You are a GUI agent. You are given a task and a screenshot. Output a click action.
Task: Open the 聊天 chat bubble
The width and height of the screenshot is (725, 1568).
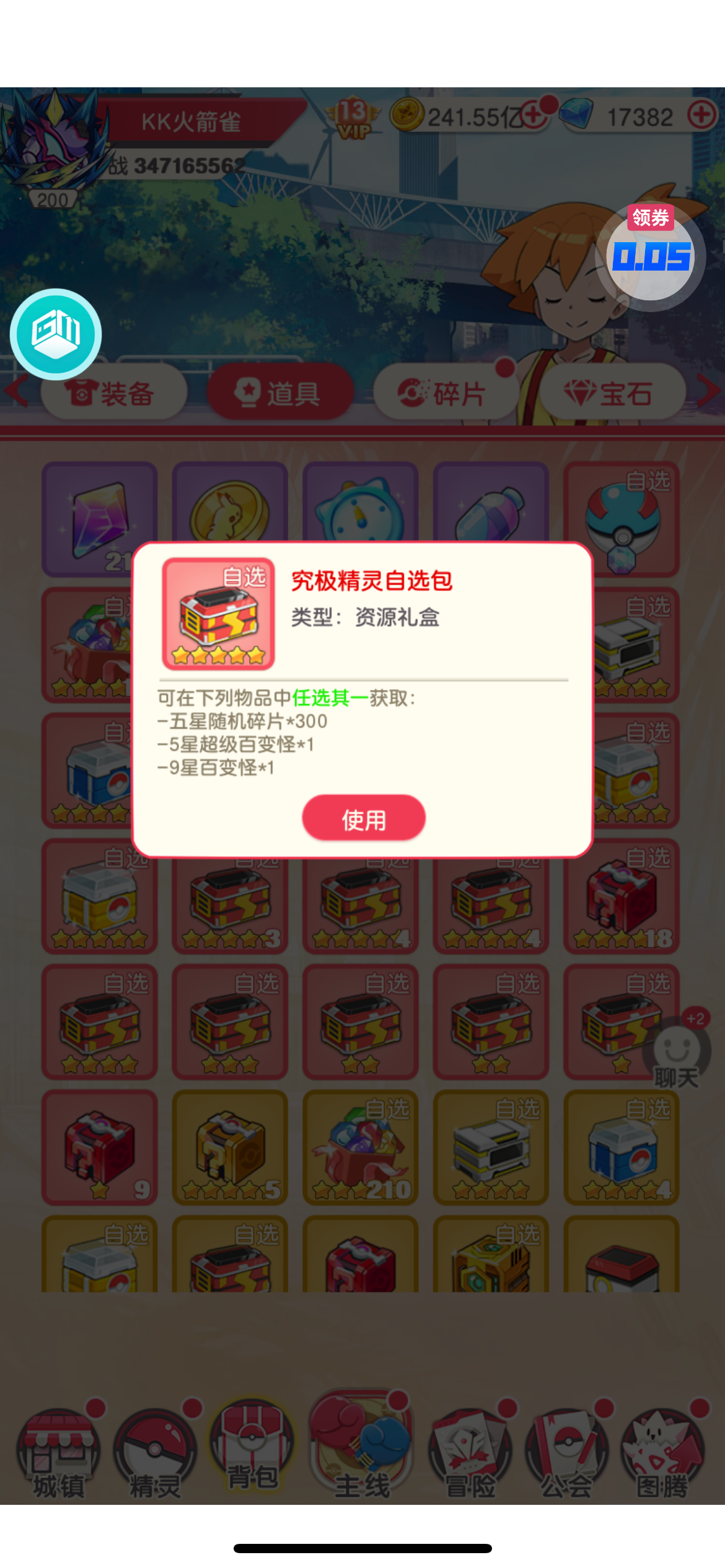coord(677,1053)
